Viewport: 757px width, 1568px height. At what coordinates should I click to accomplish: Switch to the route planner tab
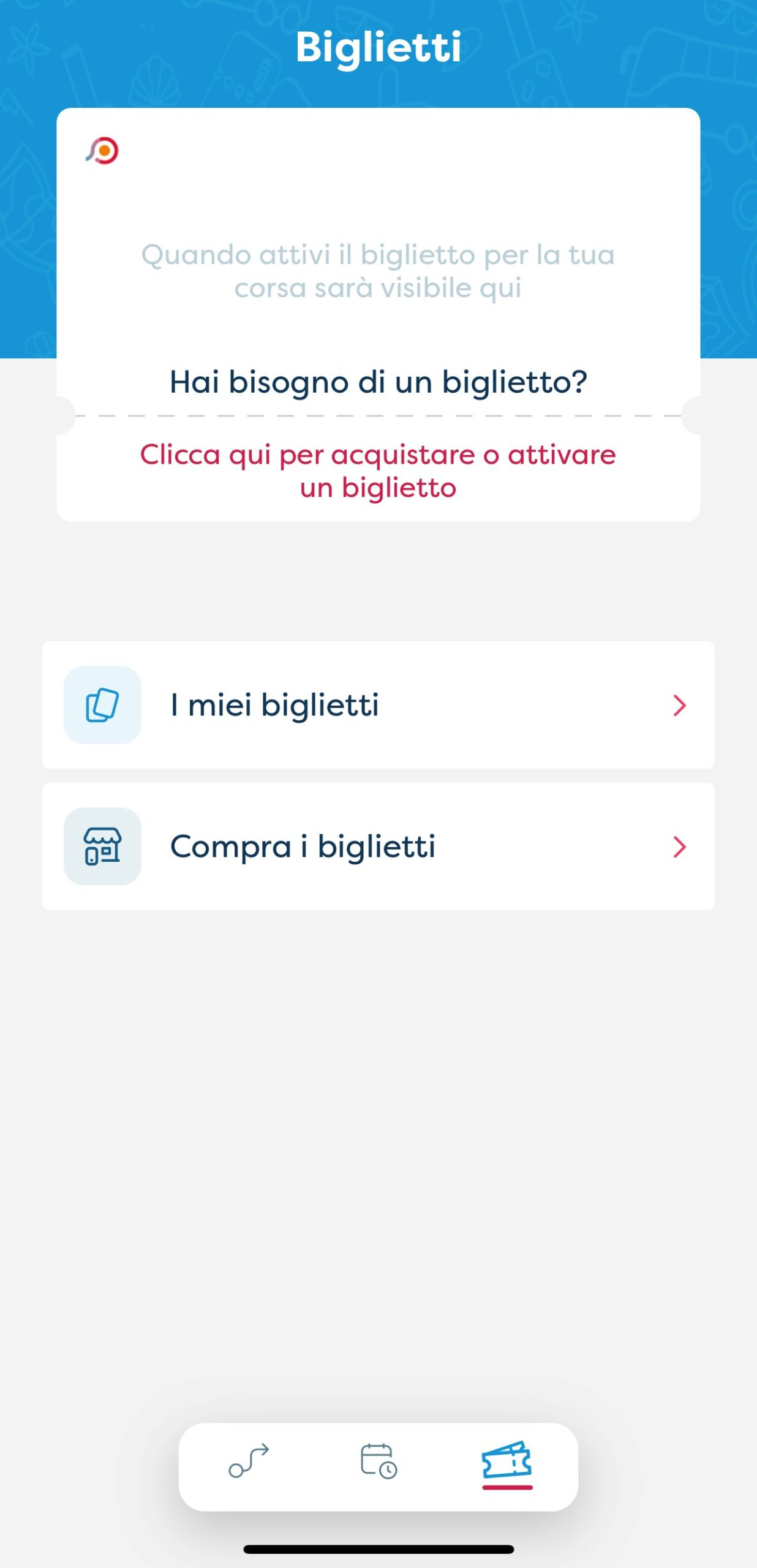(x=249, y=1461)
